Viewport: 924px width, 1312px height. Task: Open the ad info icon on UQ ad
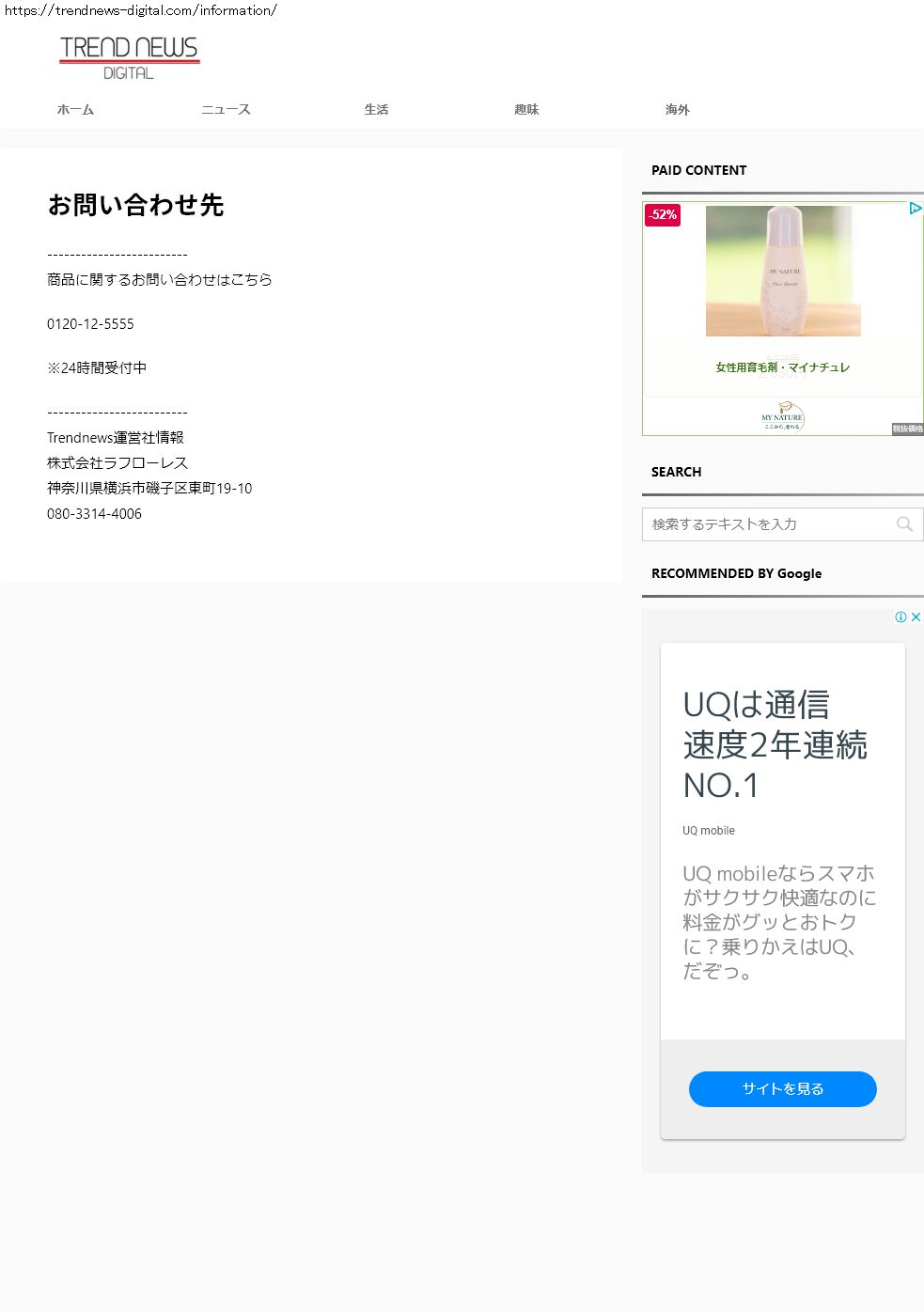pos(901,617)
